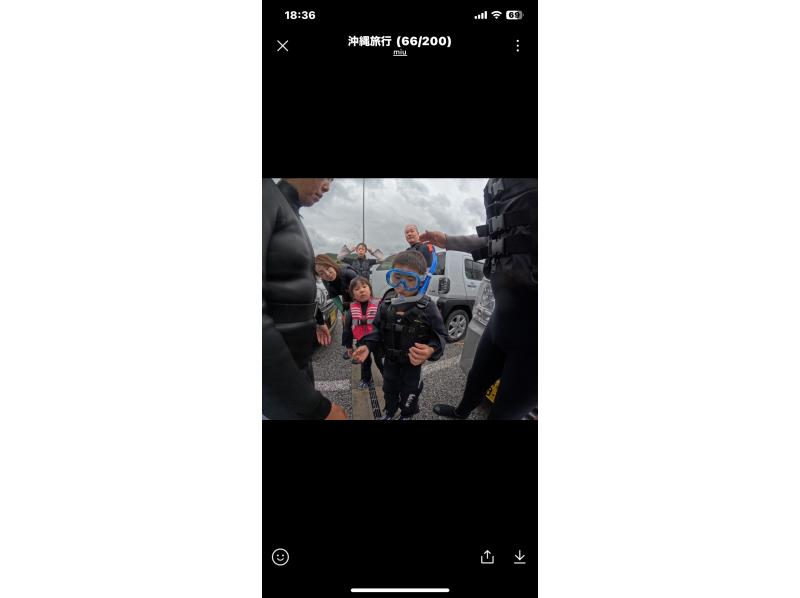Download the photo to device
This screenshot has height=598, width=800.
pyautogui.click(x=520, y=557)
